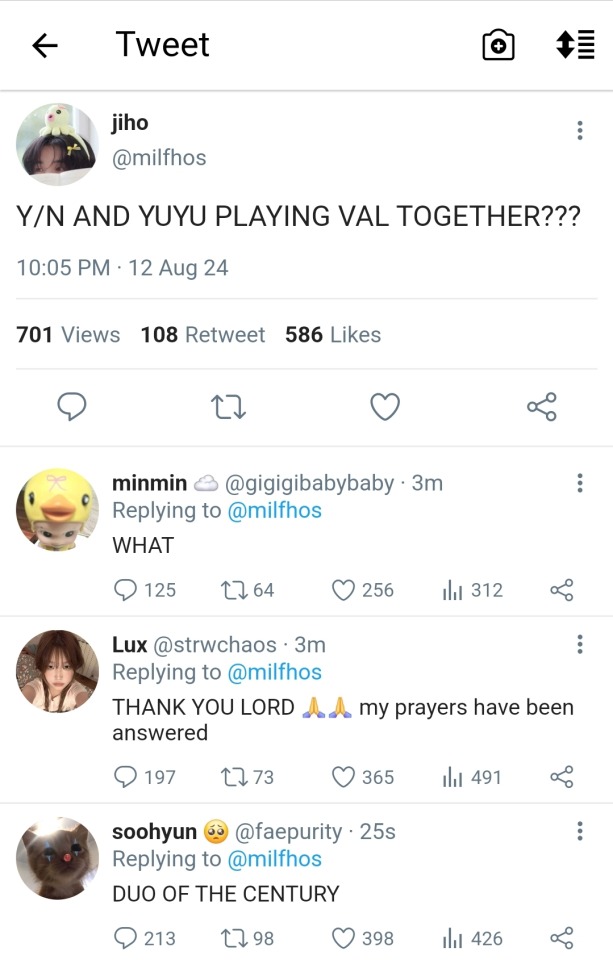Open @milfhos link in minmin's reply

tap(275, 510)
